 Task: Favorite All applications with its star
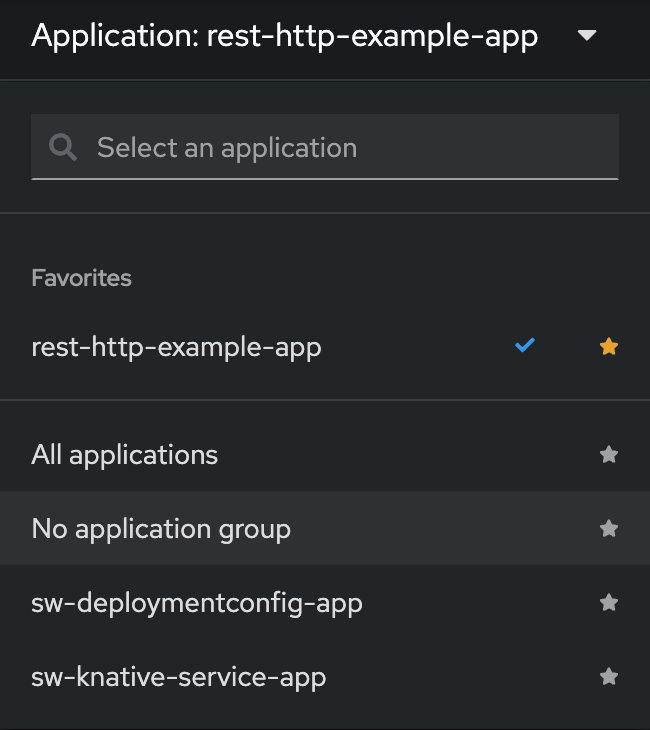coord(609,455)
